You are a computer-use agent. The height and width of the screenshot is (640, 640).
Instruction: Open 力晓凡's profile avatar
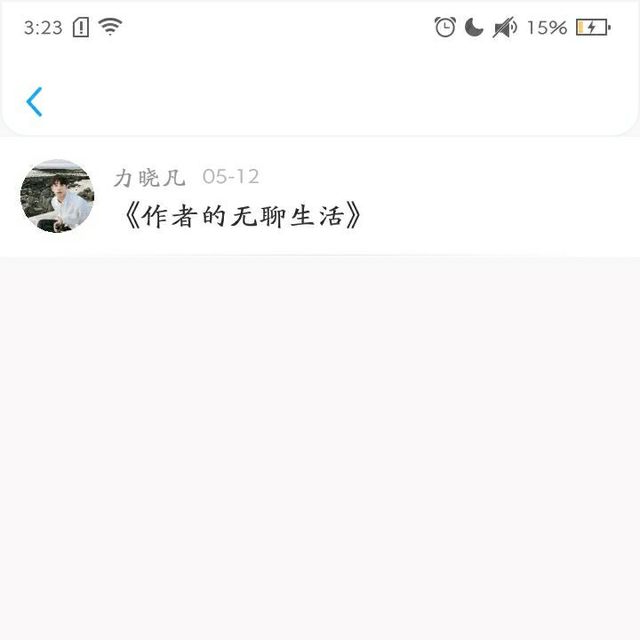click(x=57, y=196)
